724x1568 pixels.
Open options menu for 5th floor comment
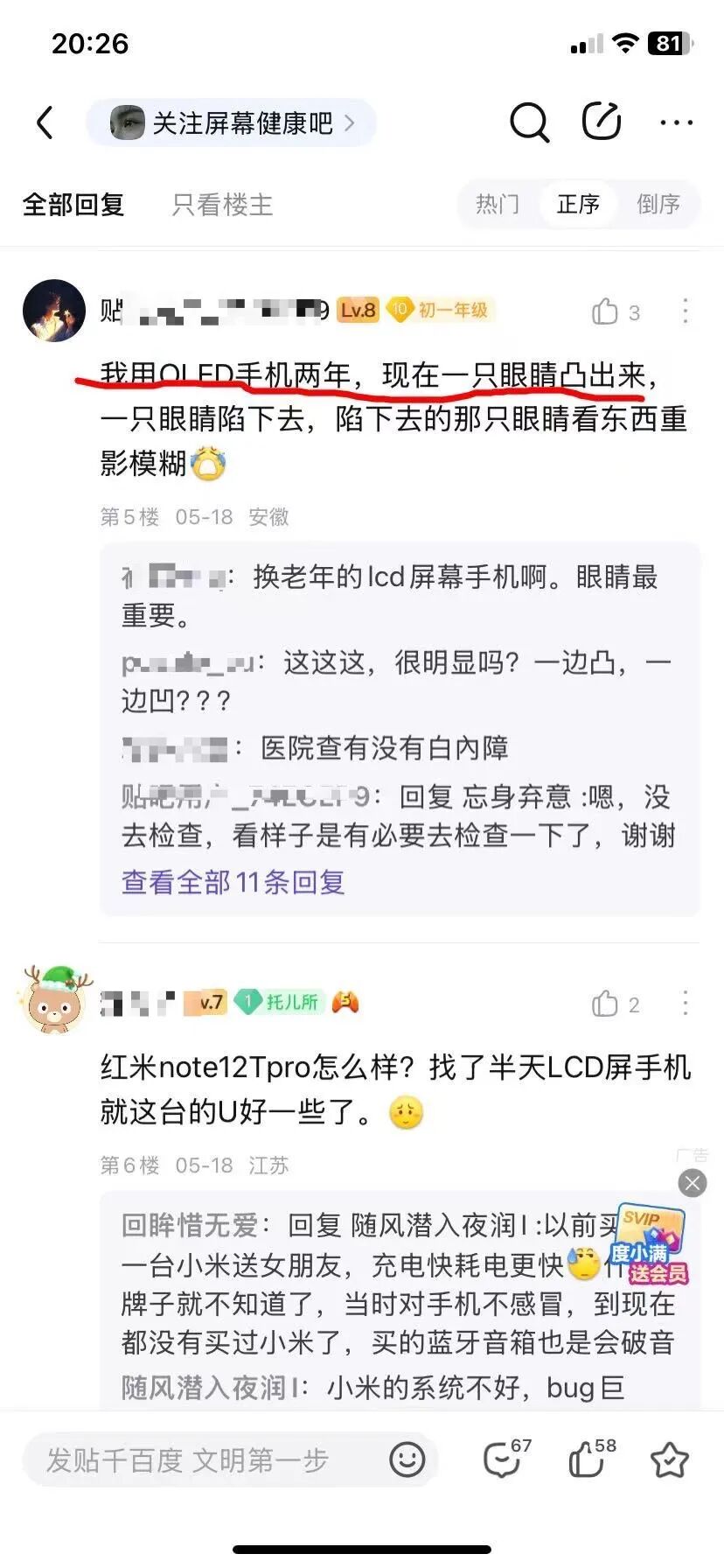coord(685,311)
